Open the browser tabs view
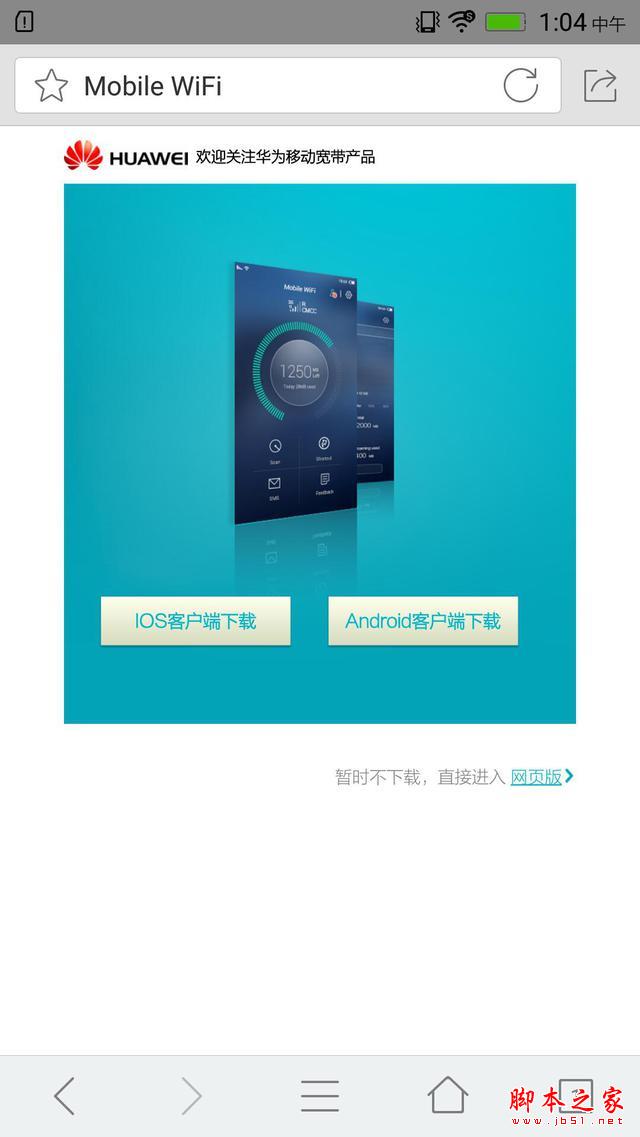This screenshot has height=1137, width=640. pyautogui.click(x=575, y=1096)
